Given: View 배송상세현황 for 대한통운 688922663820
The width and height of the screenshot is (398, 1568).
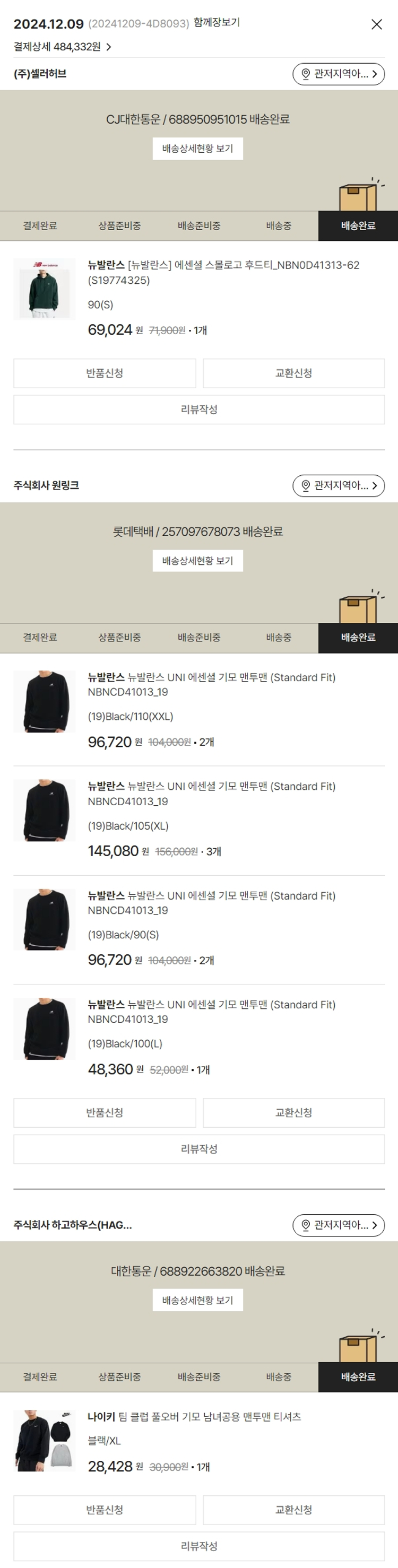Looking at the screenshot, I should pyautogui.click(x=198, y=1300).
